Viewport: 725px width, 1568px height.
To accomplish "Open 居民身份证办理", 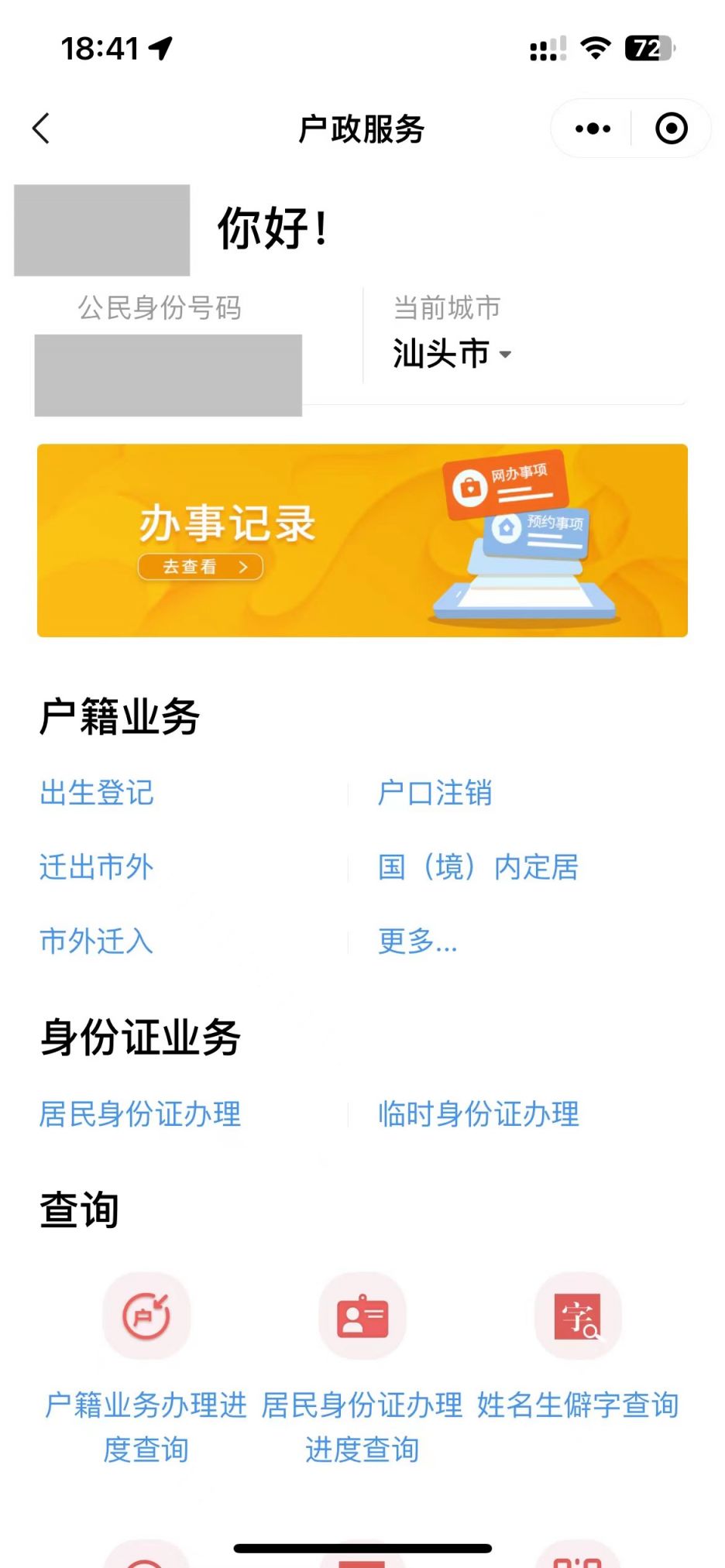I will (x=140, y=1114).
